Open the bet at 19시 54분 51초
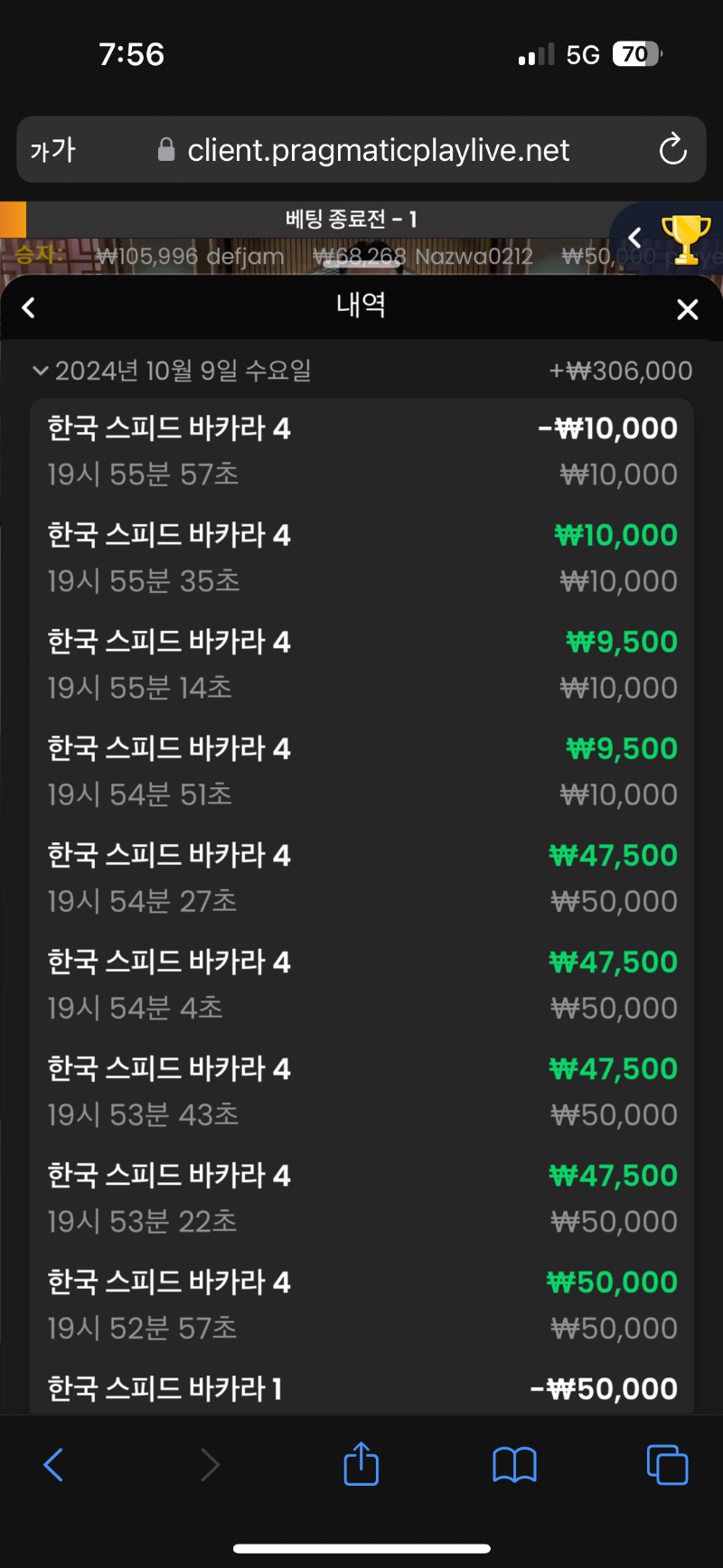This screenshot has width=723, height=1568. click(x=361, y=772)
